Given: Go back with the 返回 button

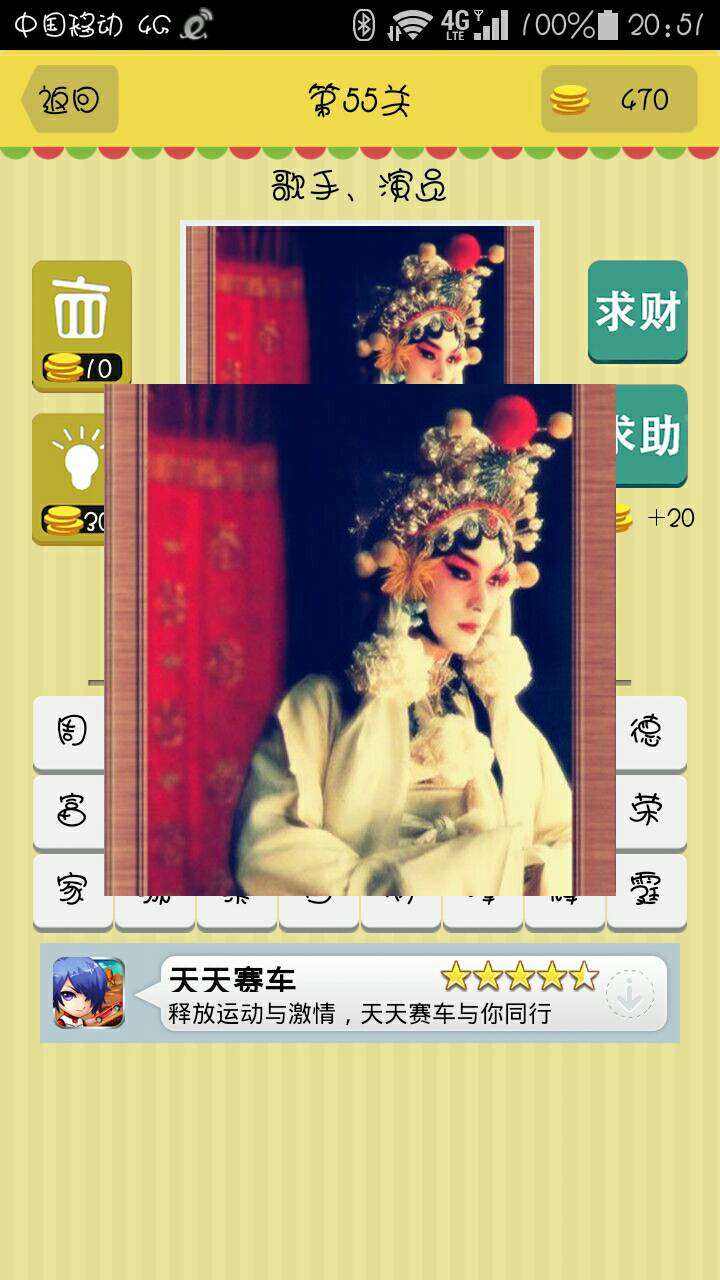Looking at the screenshot, I should (70, 99).
